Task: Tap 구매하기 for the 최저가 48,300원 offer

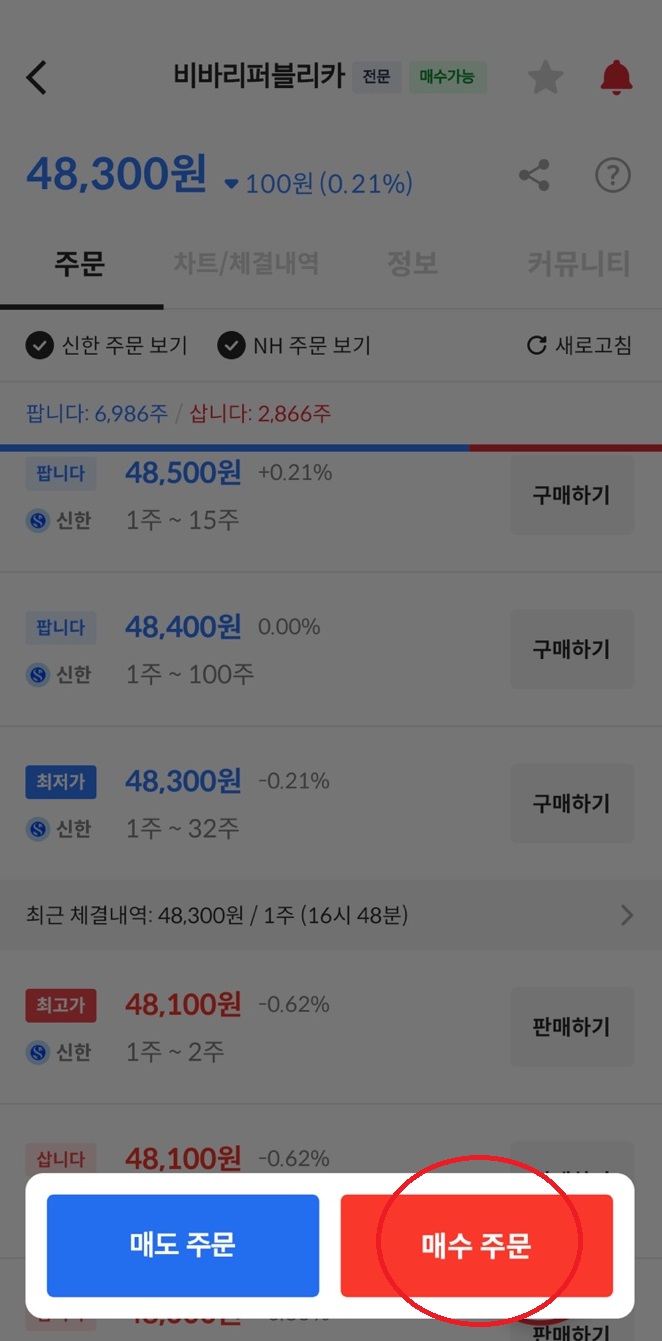Action: (x=572, y=803)
